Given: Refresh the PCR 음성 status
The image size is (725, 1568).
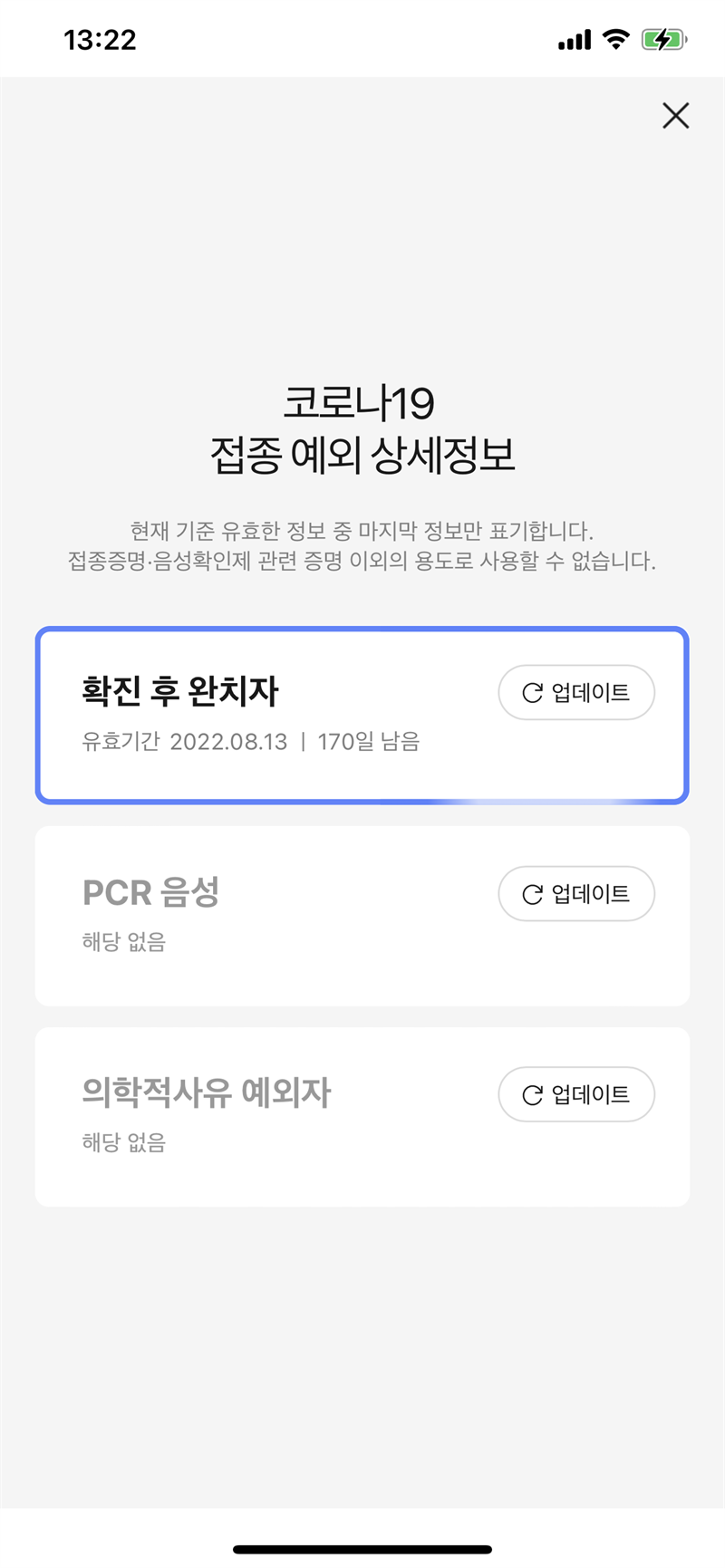Looking at the screenshot, I should coord(576,894).
